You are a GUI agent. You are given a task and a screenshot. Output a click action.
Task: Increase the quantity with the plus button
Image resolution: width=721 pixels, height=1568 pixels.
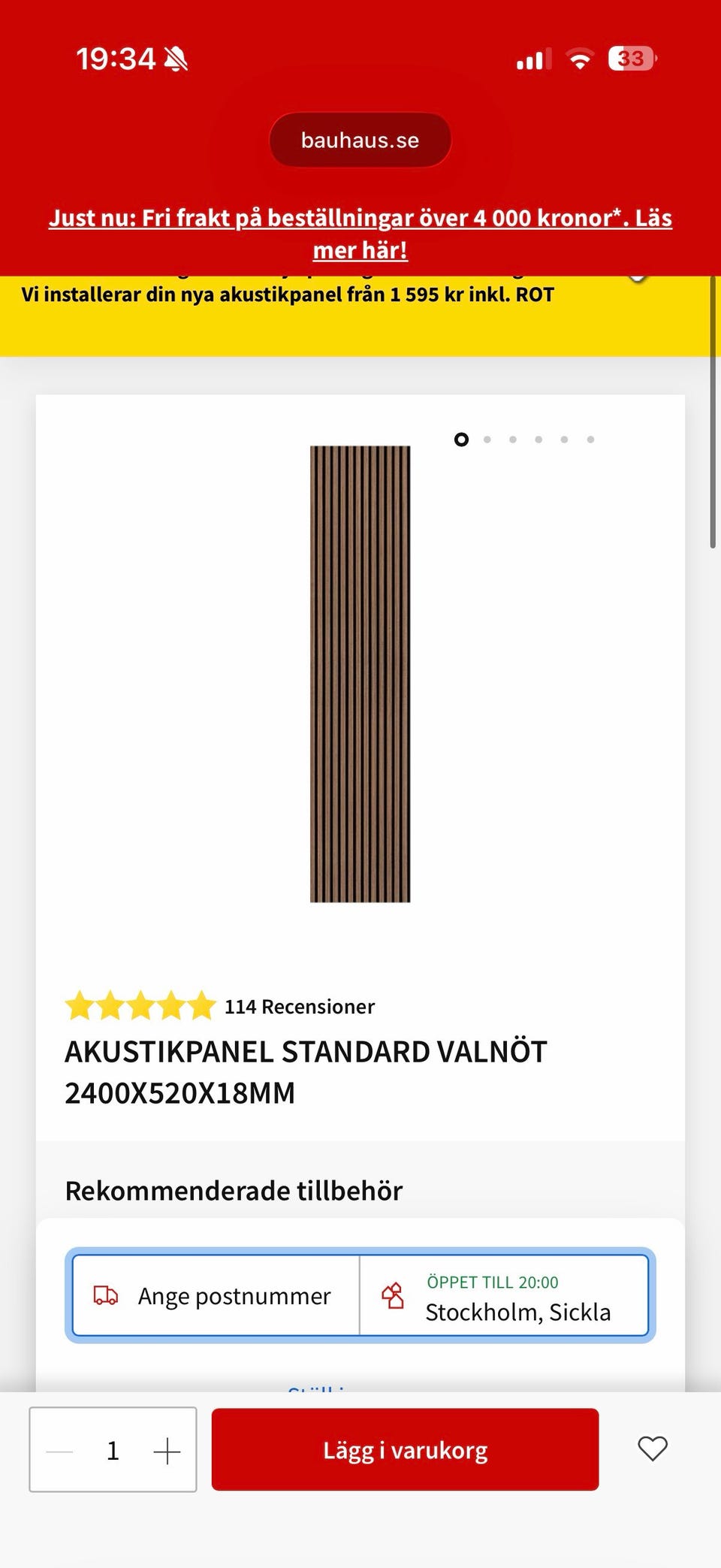pyautogui.click(x=167, y=1451)
